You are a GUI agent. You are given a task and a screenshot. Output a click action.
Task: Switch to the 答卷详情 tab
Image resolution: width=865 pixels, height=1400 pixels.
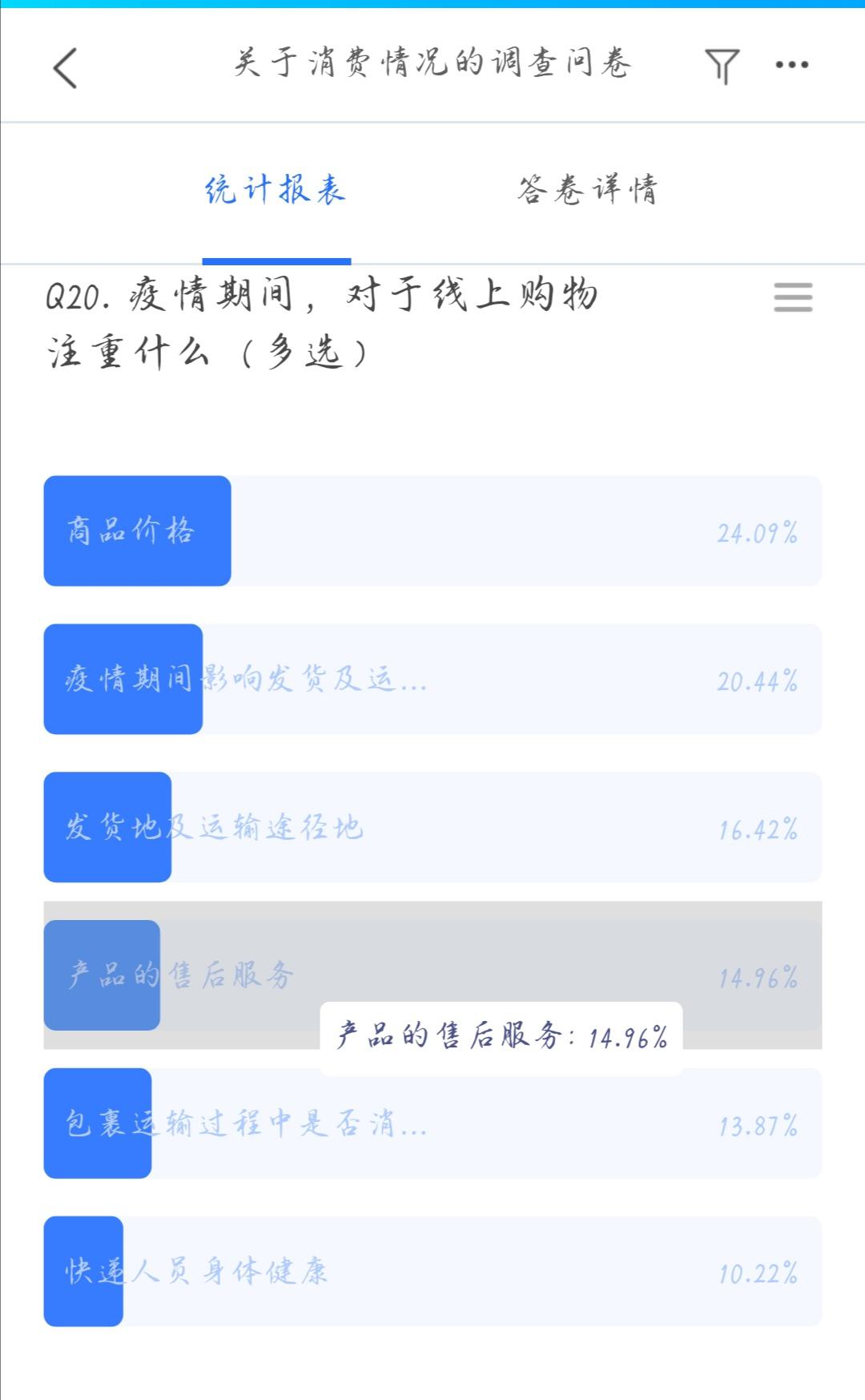coord(588,190)
